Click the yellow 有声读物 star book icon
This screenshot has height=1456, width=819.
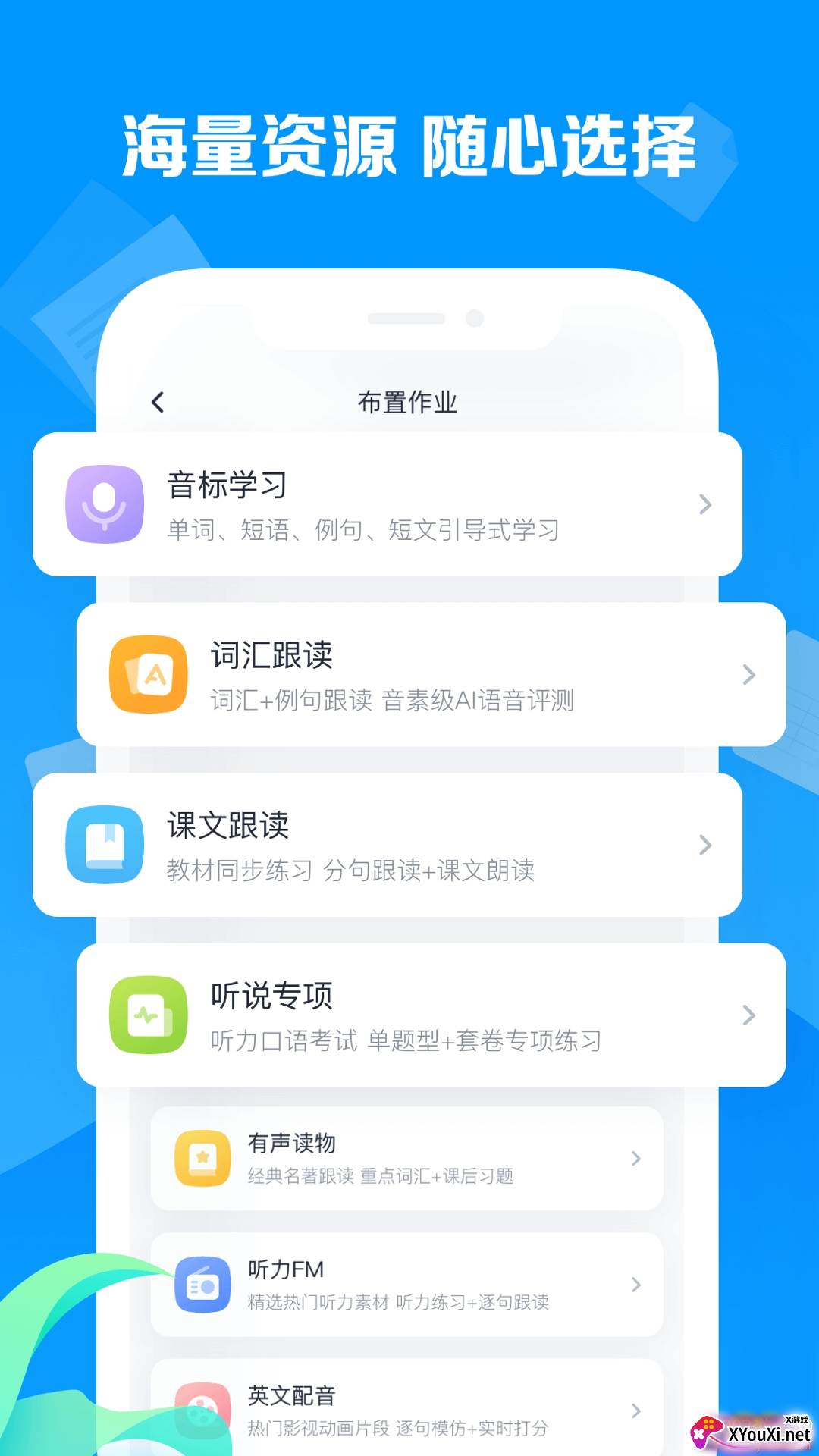(201, 1159)
